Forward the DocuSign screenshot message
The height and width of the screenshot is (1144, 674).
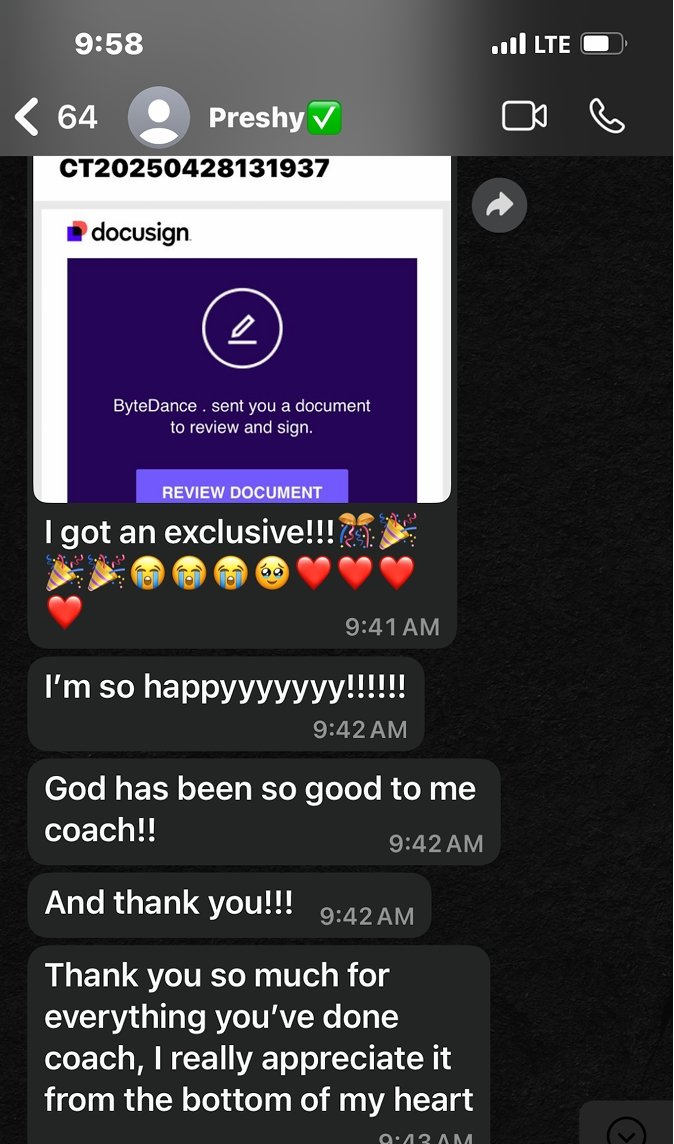[x=499, y=205]
